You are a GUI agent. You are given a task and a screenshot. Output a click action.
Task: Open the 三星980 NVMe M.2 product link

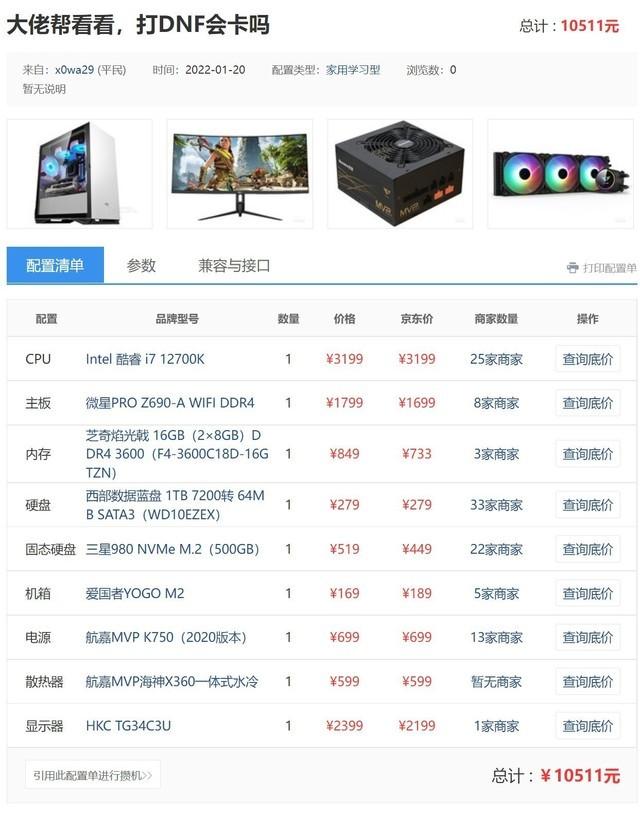point(172,549)
